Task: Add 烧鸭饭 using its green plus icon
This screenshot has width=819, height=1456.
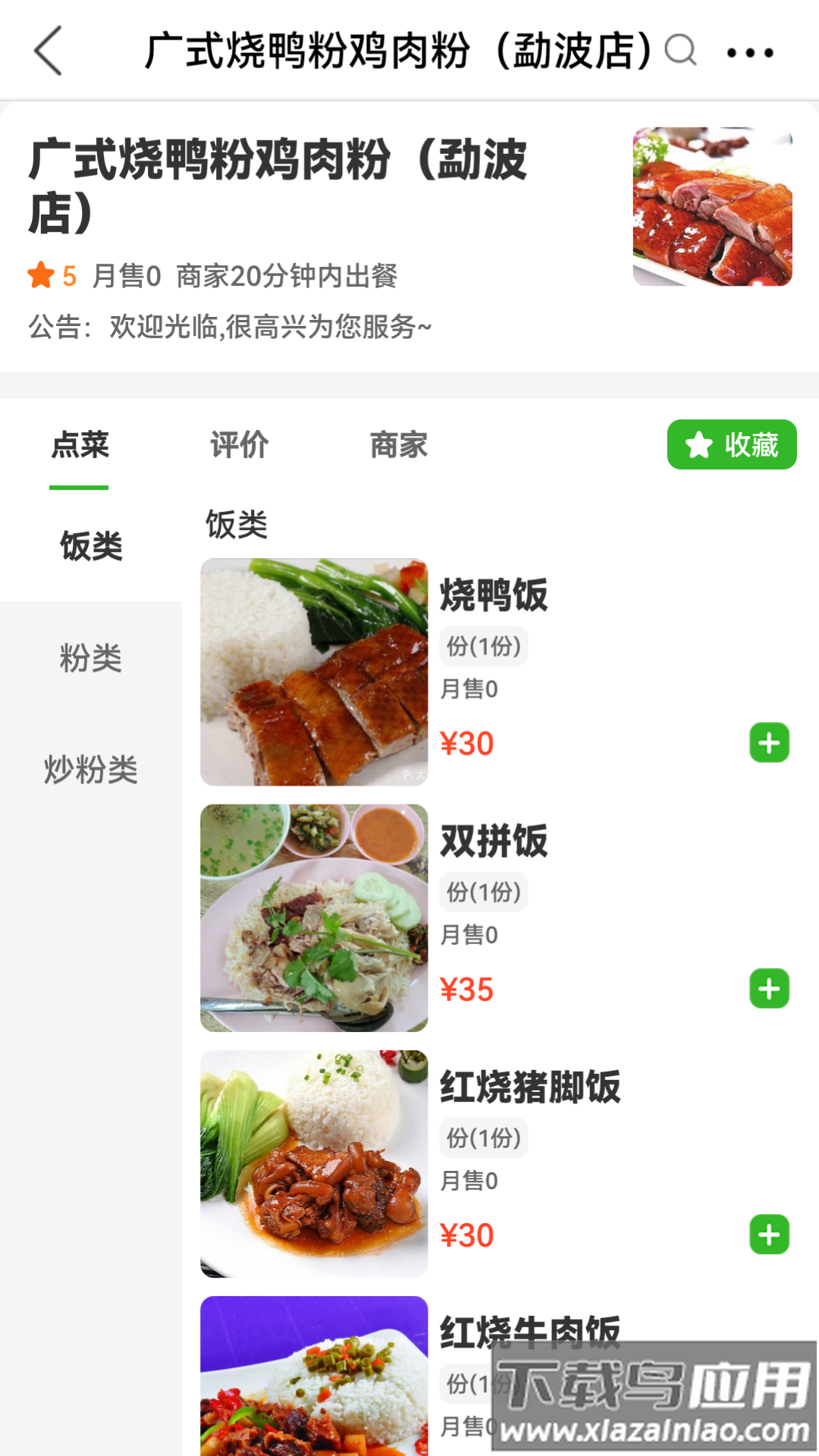Action: tap(769, 744)
